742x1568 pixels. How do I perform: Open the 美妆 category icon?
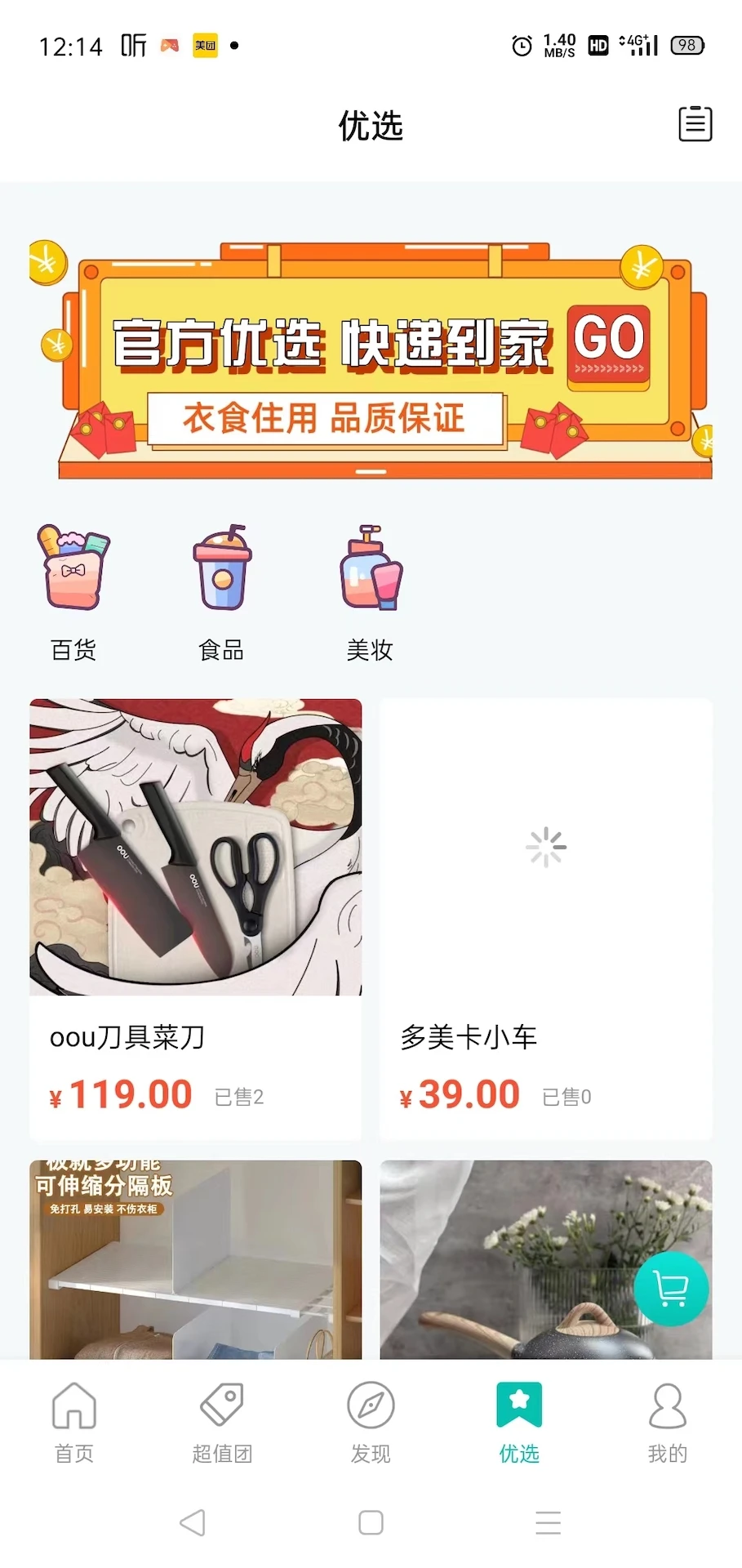coord(370,570)
